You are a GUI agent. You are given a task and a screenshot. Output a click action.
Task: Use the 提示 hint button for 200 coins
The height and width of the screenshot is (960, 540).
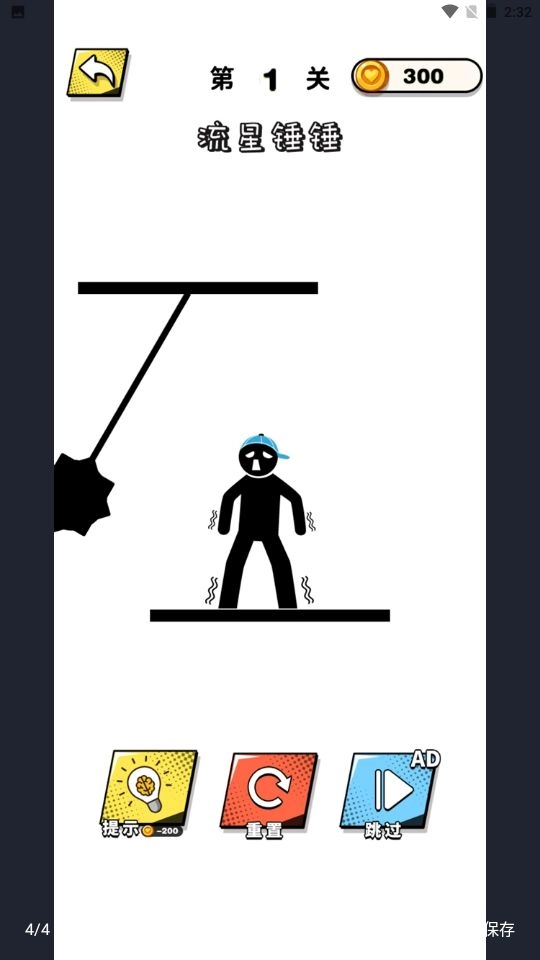148,794
